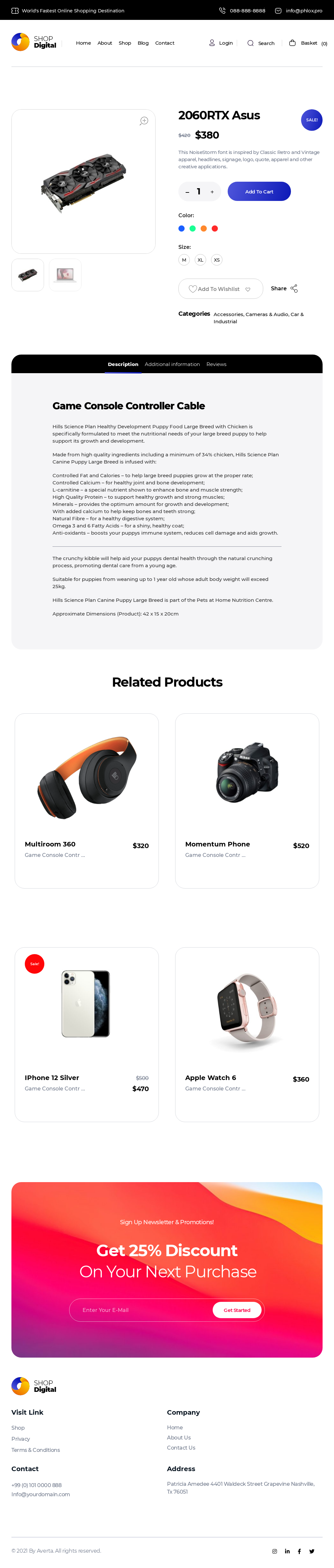Image resolution: width=334 pixels, height=1568 pixels.
Task: Open the Login link
Action: tap(221, 43)
